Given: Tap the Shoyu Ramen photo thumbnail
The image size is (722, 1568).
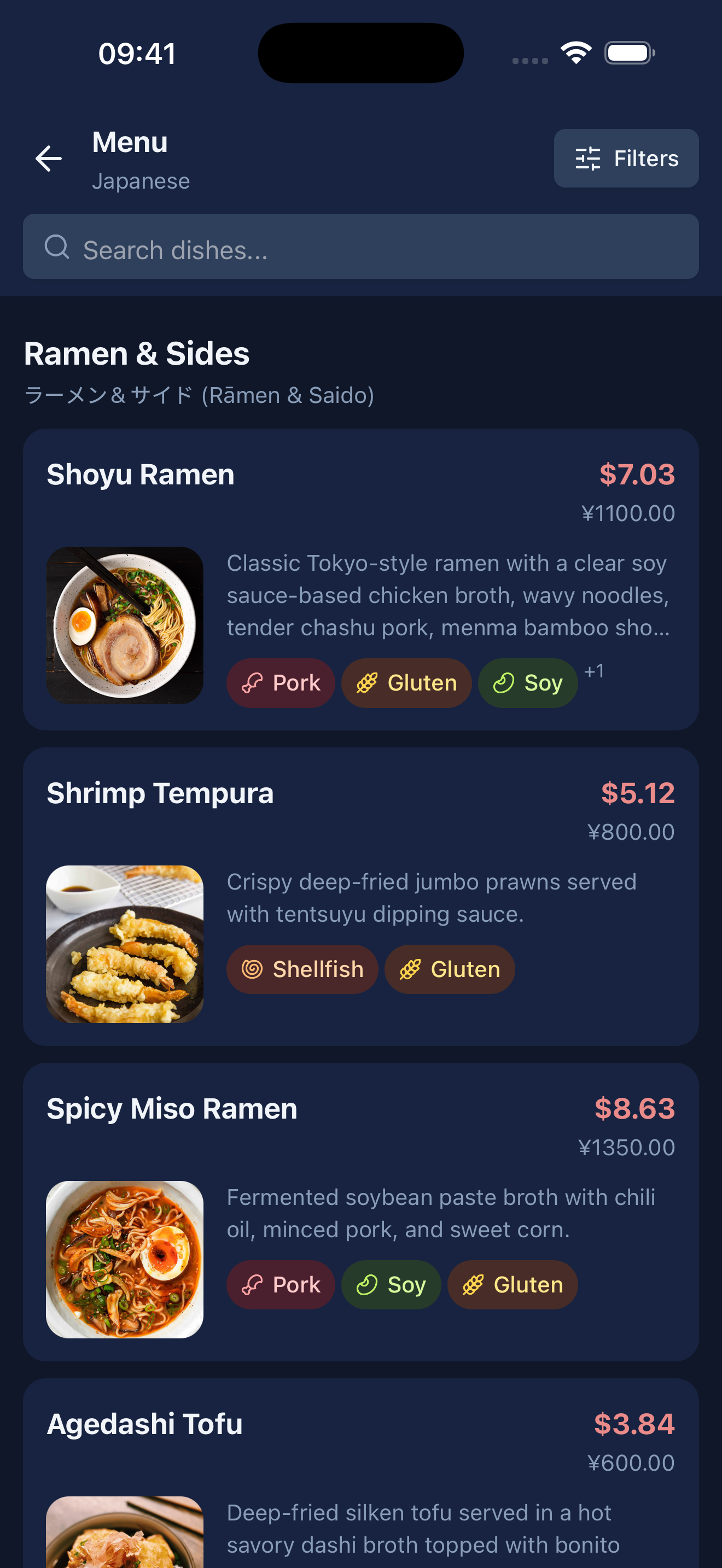Looking at the screenshot, I should (x=125, y=623).
